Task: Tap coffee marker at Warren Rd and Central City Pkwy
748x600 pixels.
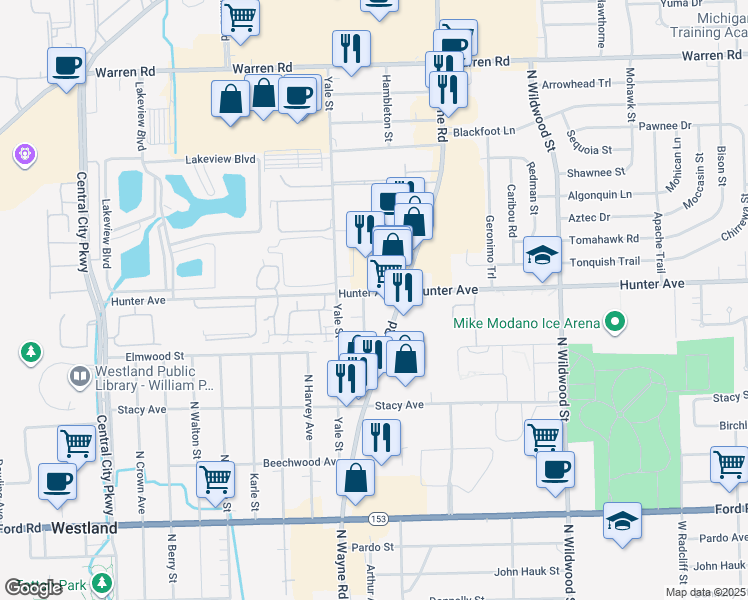Action: pyautogui.click(x=67, y=67)
